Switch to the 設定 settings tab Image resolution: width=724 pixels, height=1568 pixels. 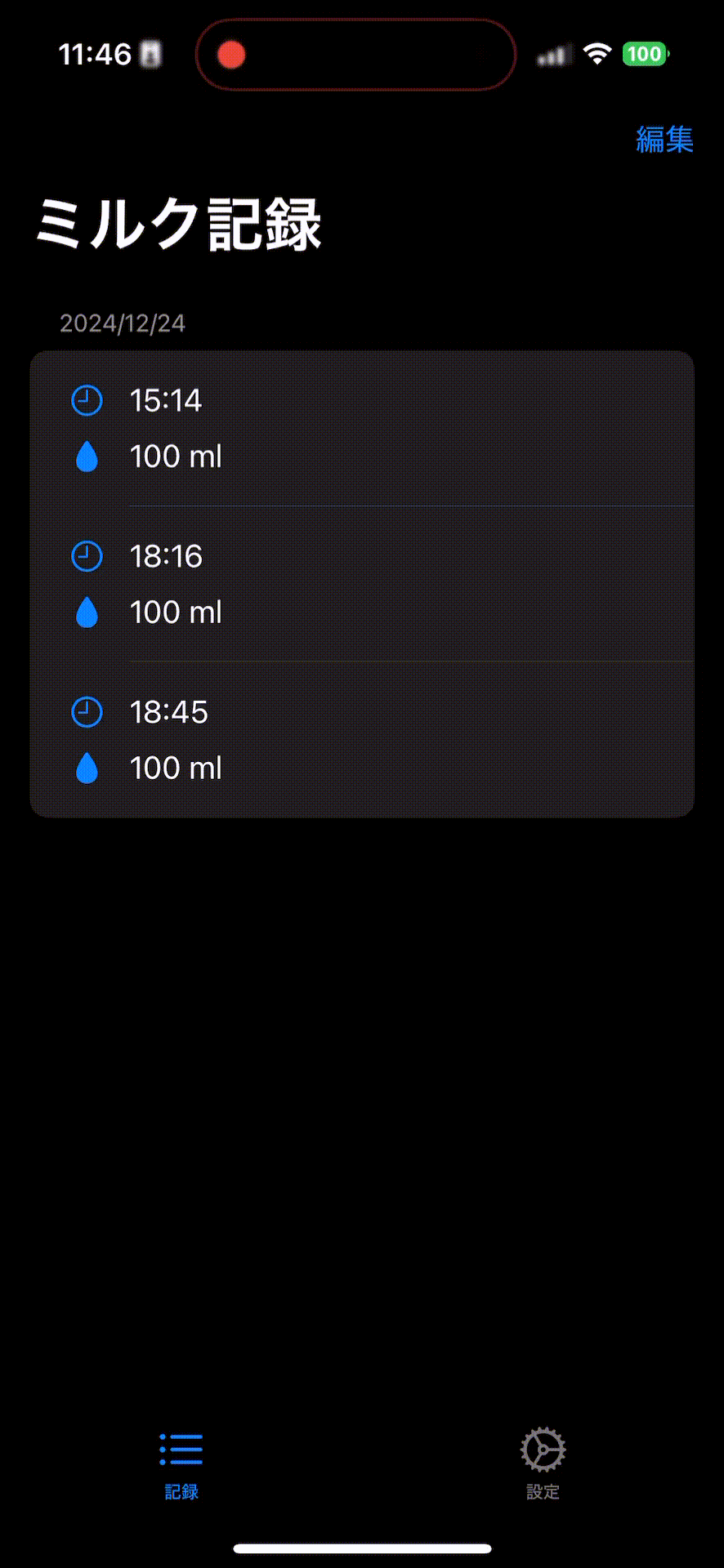pyautogui.click(x=543, y=1465)
